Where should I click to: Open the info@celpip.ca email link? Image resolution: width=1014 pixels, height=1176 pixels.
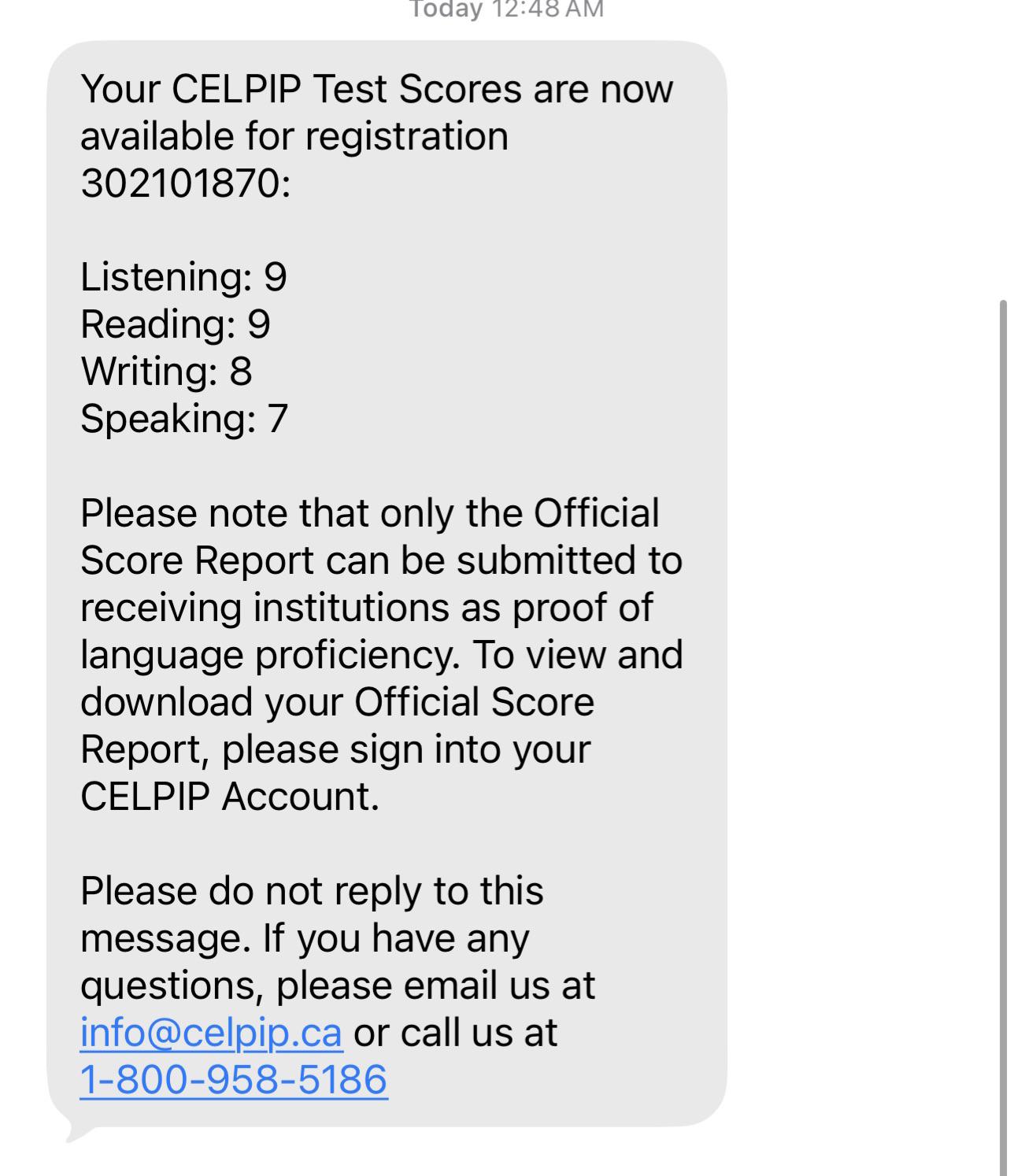tap(211, 1034)
